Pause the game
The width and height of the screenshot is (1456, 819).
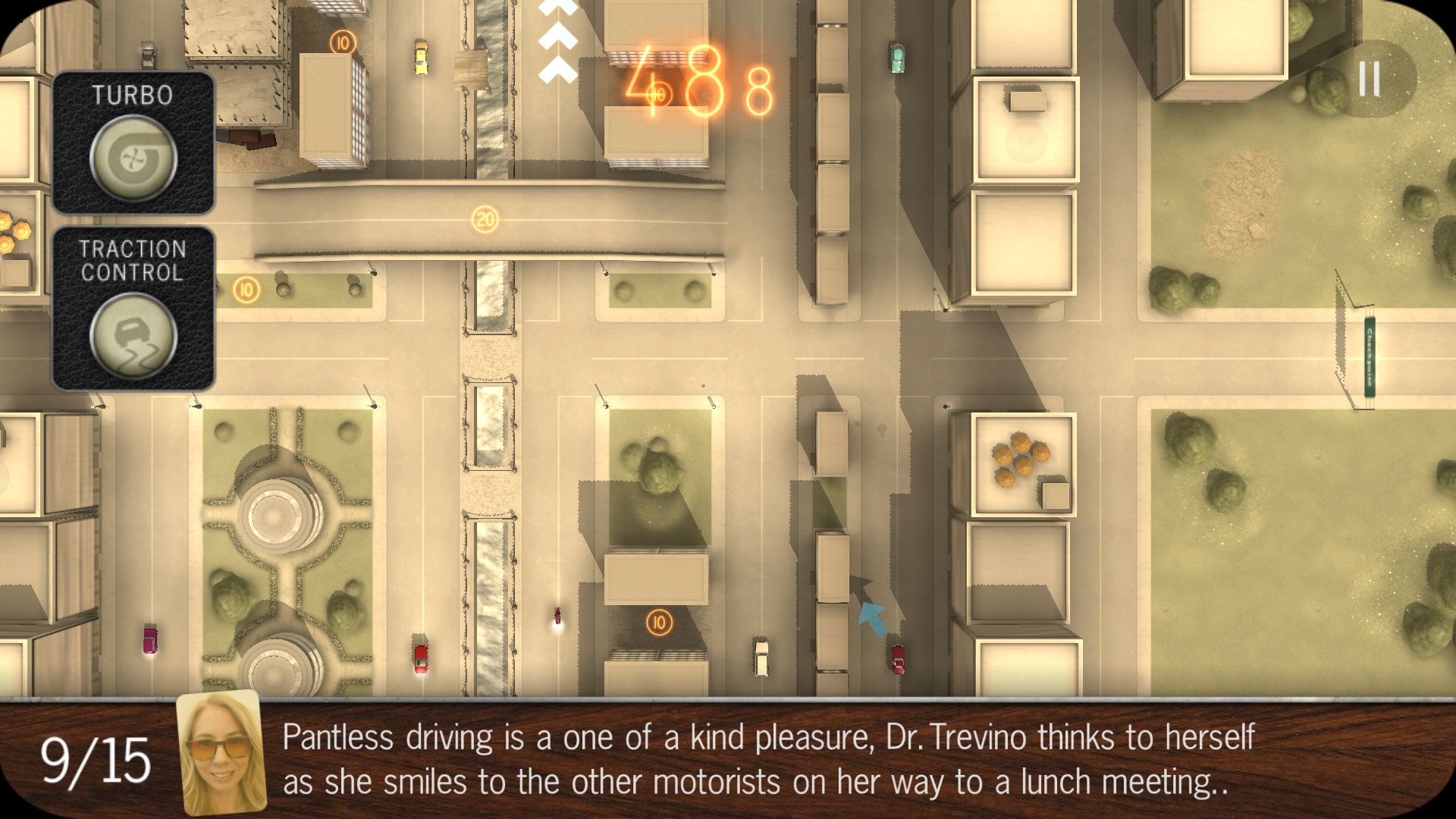click(1370, 79)
